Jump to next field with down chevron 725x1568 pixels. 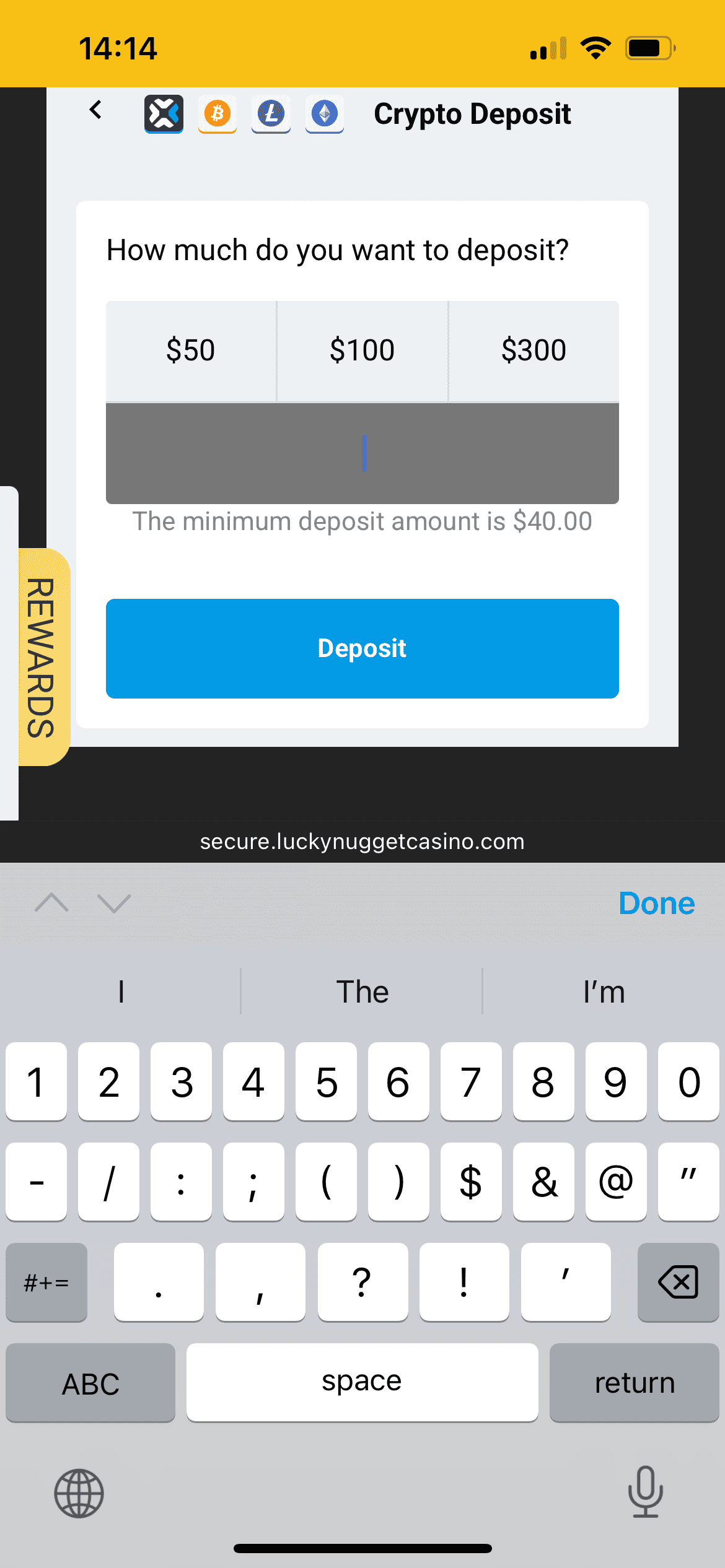pyautogui.click(x=114, y=904)
